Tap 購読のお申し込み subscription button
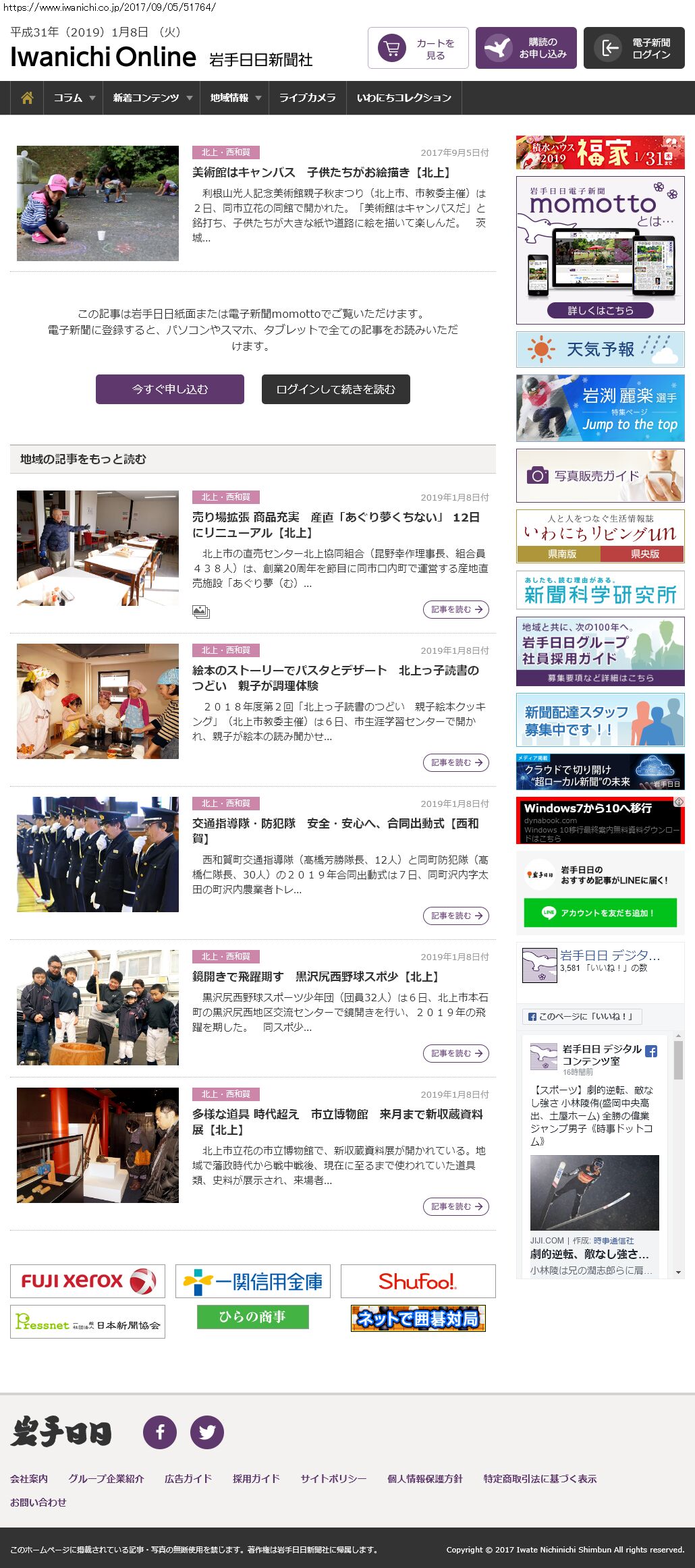 point(526,48)
